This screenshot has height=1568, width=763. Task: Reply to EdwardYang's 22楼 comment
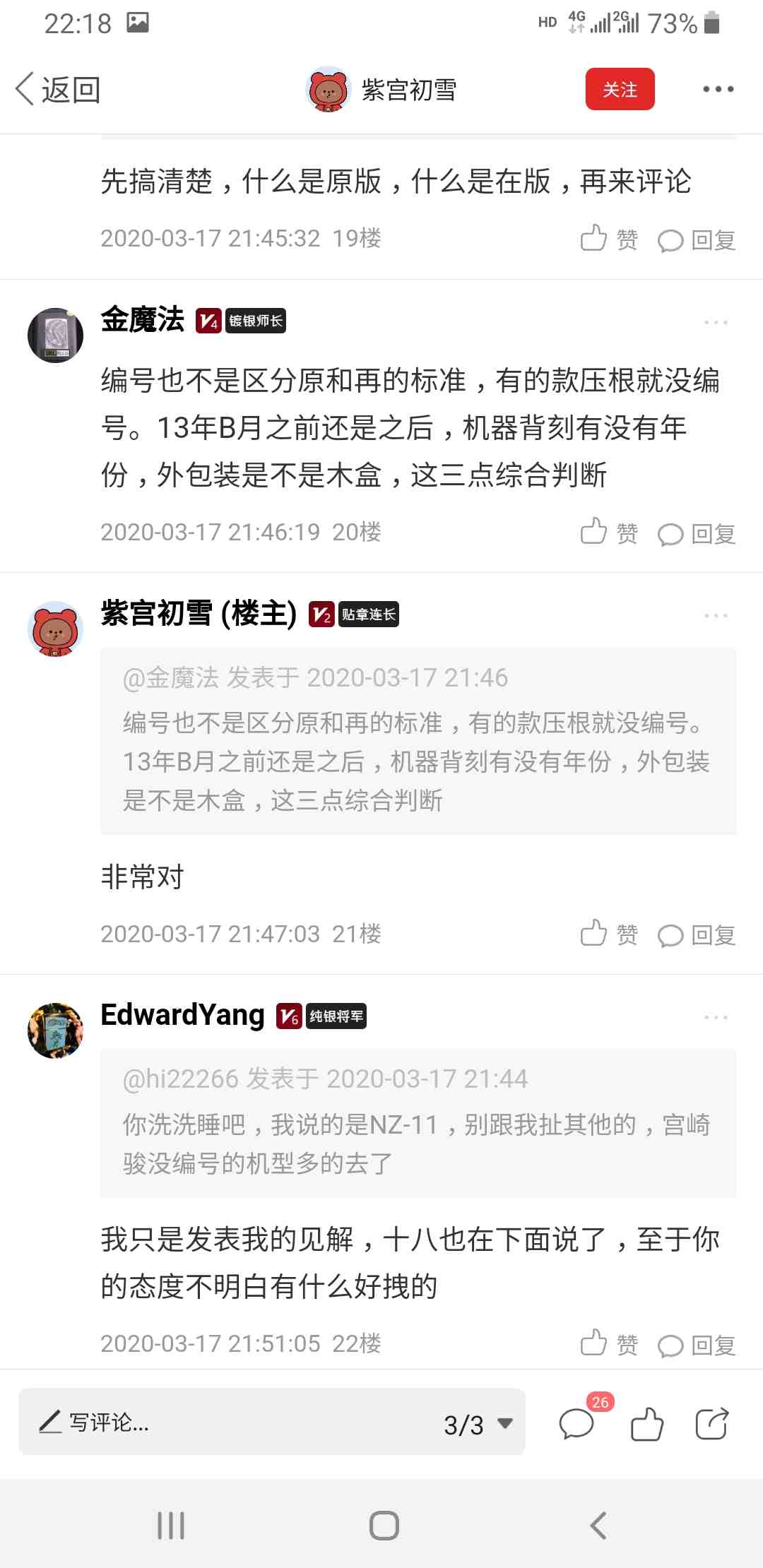[697, 1345]
